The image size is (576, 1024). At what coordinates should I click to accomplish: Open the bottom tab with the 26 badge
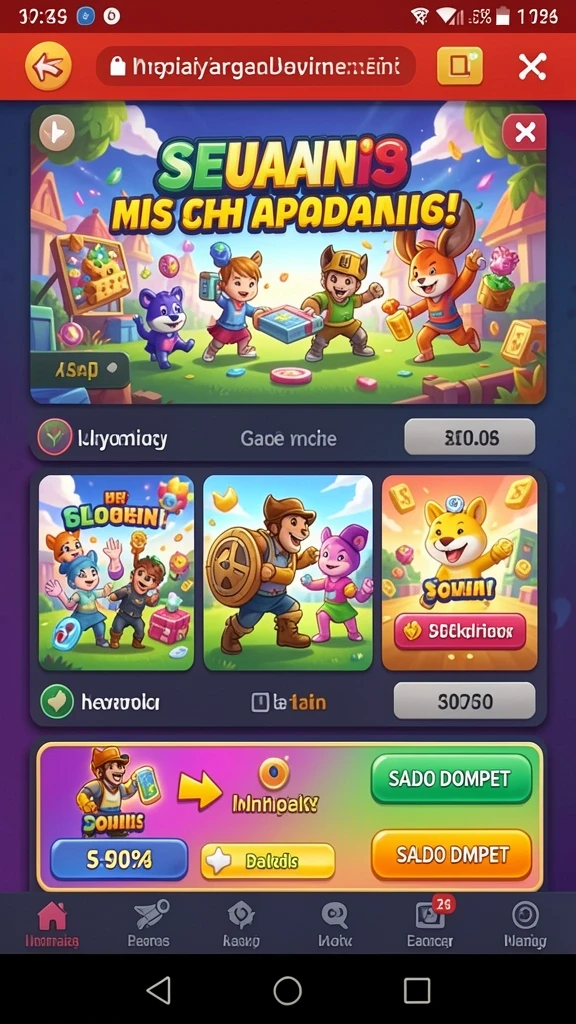430,924
